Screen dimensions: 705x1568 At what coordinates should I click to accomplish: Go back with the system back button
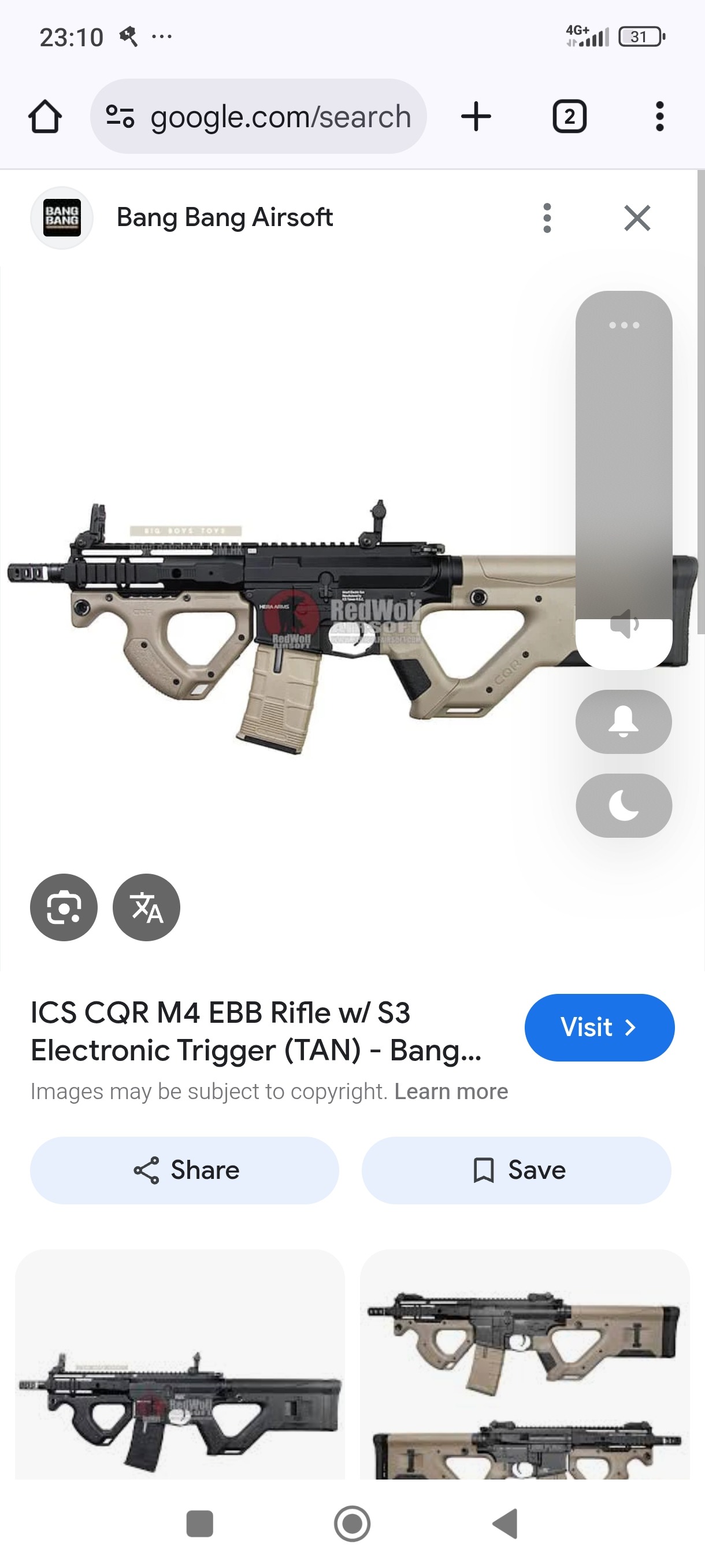505,1523
